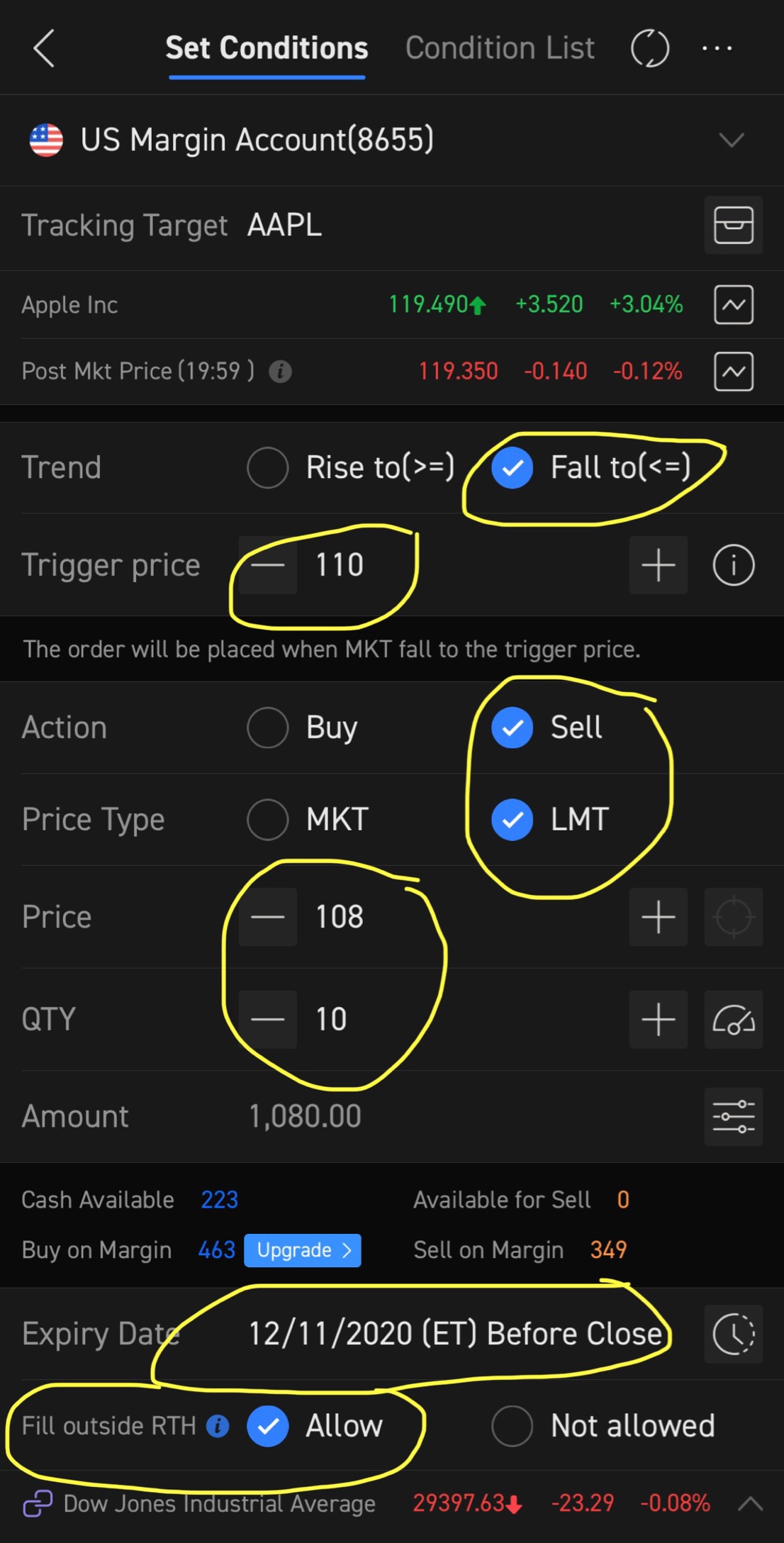Open the Amount adjustment settings icon
784x1543 pixels.
tap(733, 1117)
